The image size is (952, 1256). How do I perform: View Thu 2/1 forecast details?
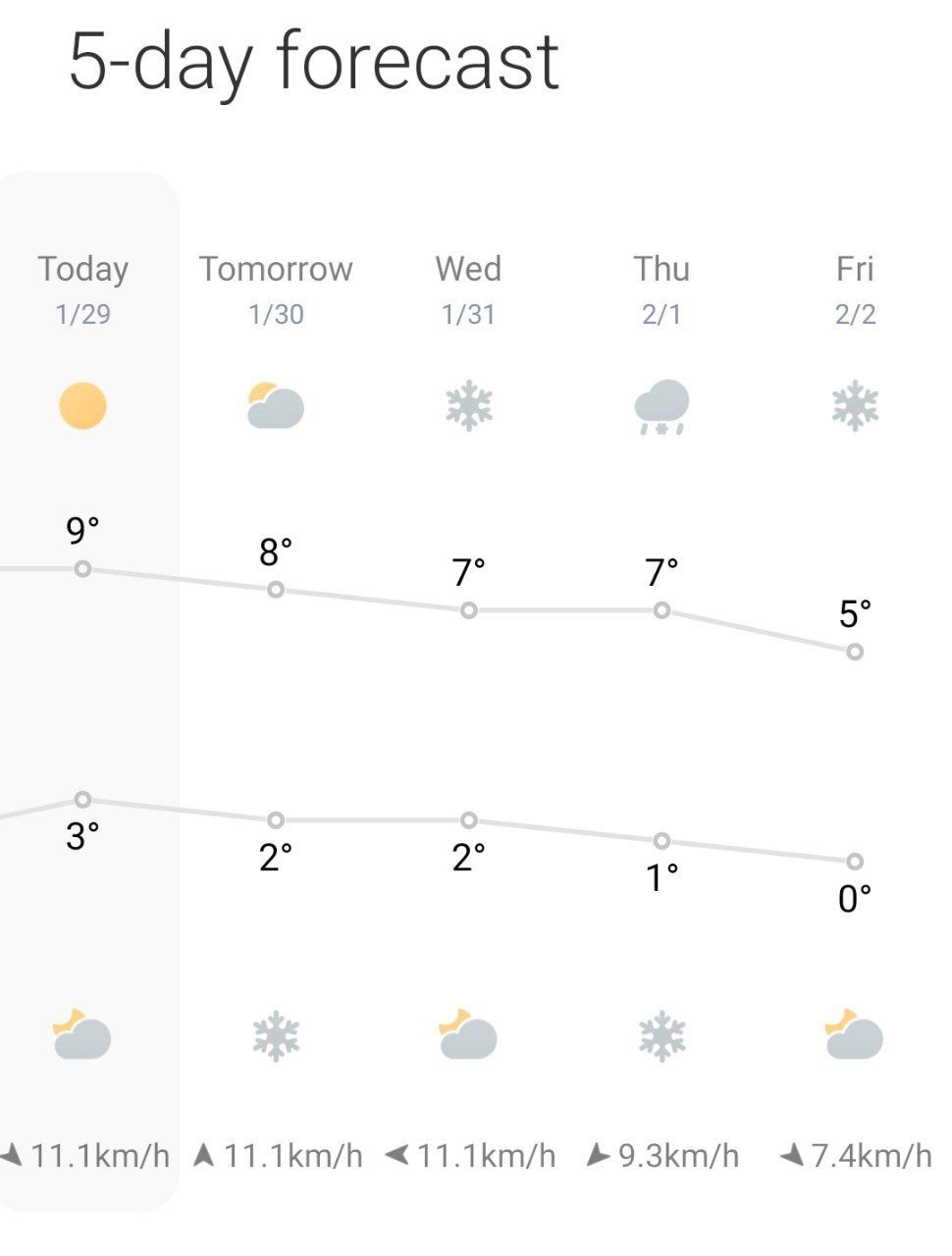coord(661,289)
